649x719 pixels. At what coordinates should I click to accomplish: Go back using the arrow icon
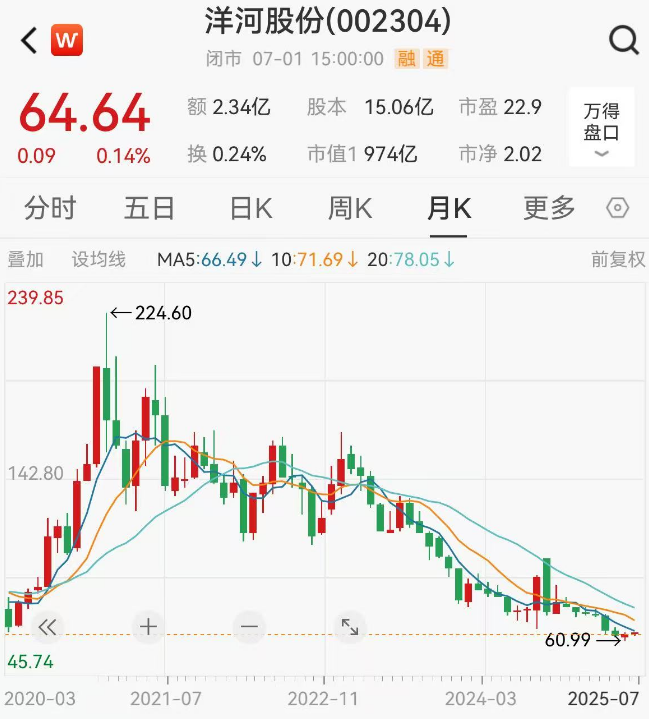pyautogui.click(x=29, y=41)
